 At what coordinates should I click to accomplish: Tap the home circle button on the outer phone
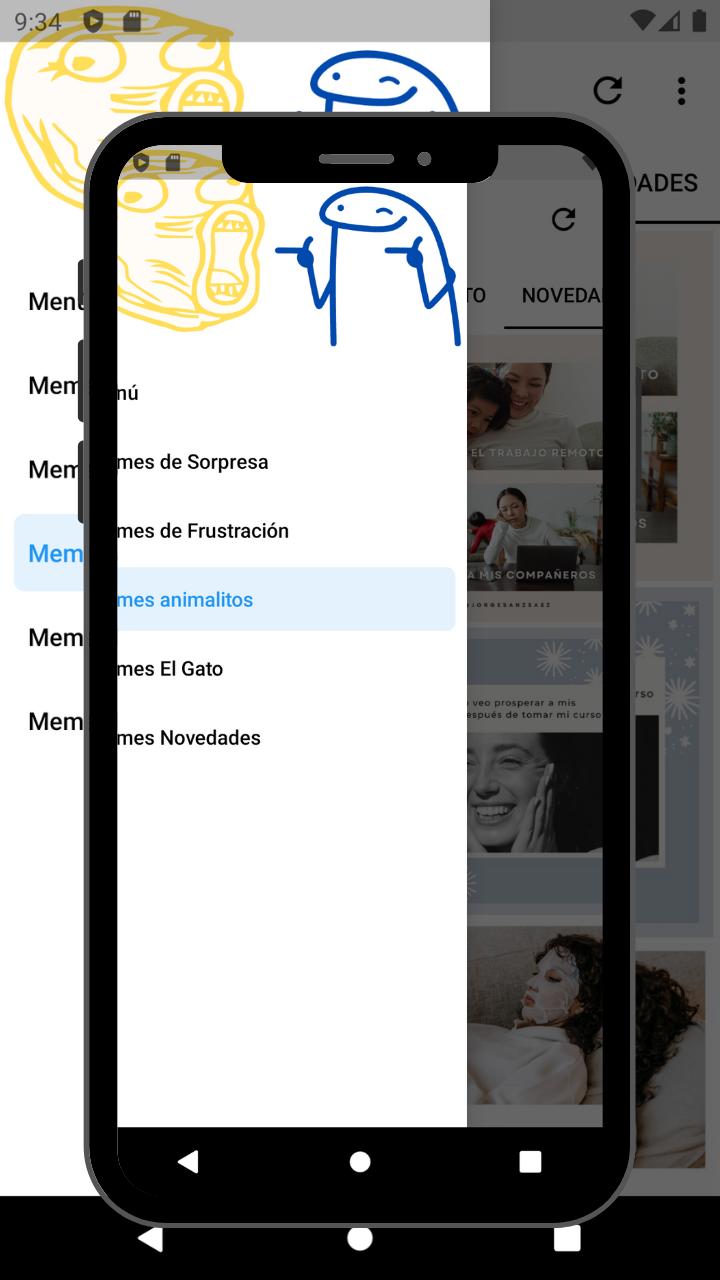point(359,1238)
